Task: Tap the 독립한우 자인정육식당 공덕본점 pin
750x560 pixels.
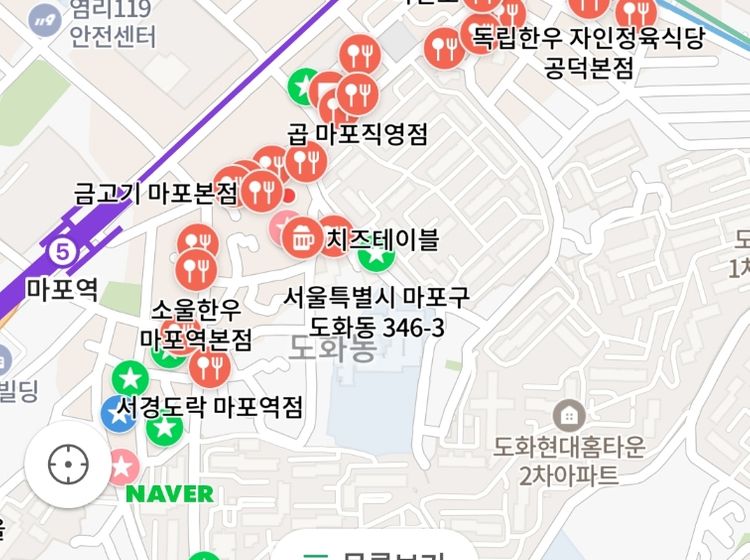Action: pyautogui.click(x=445, y=47)
